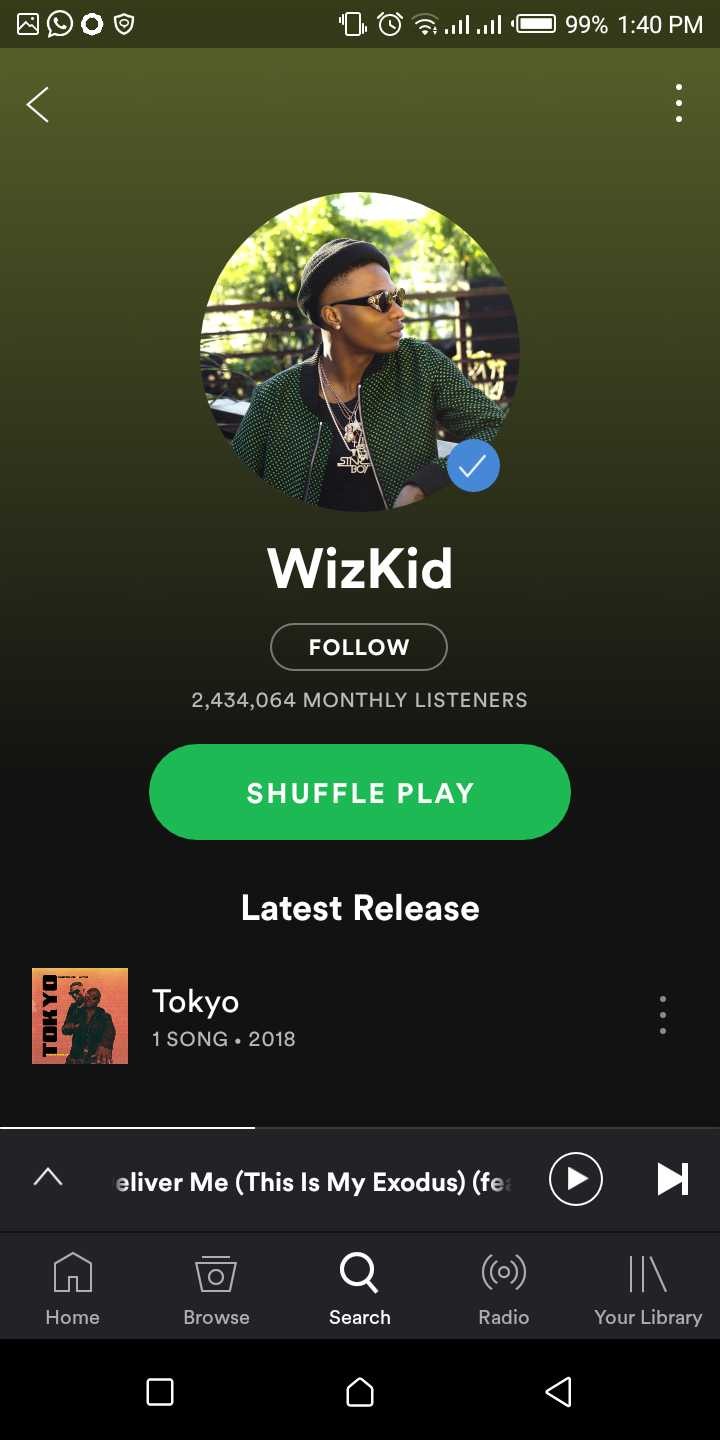Open recent apps with the square navigation key
Screen dimensions: 720x1440
click(160, 1391)
